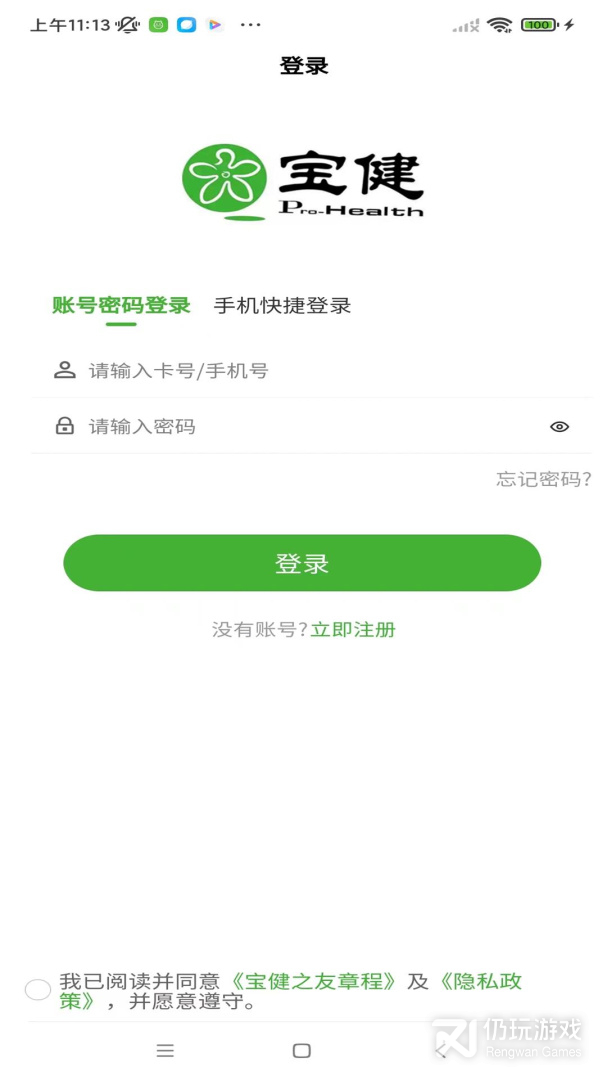
Task: Open 《隐私政策》 link
Action: (480, 981)
